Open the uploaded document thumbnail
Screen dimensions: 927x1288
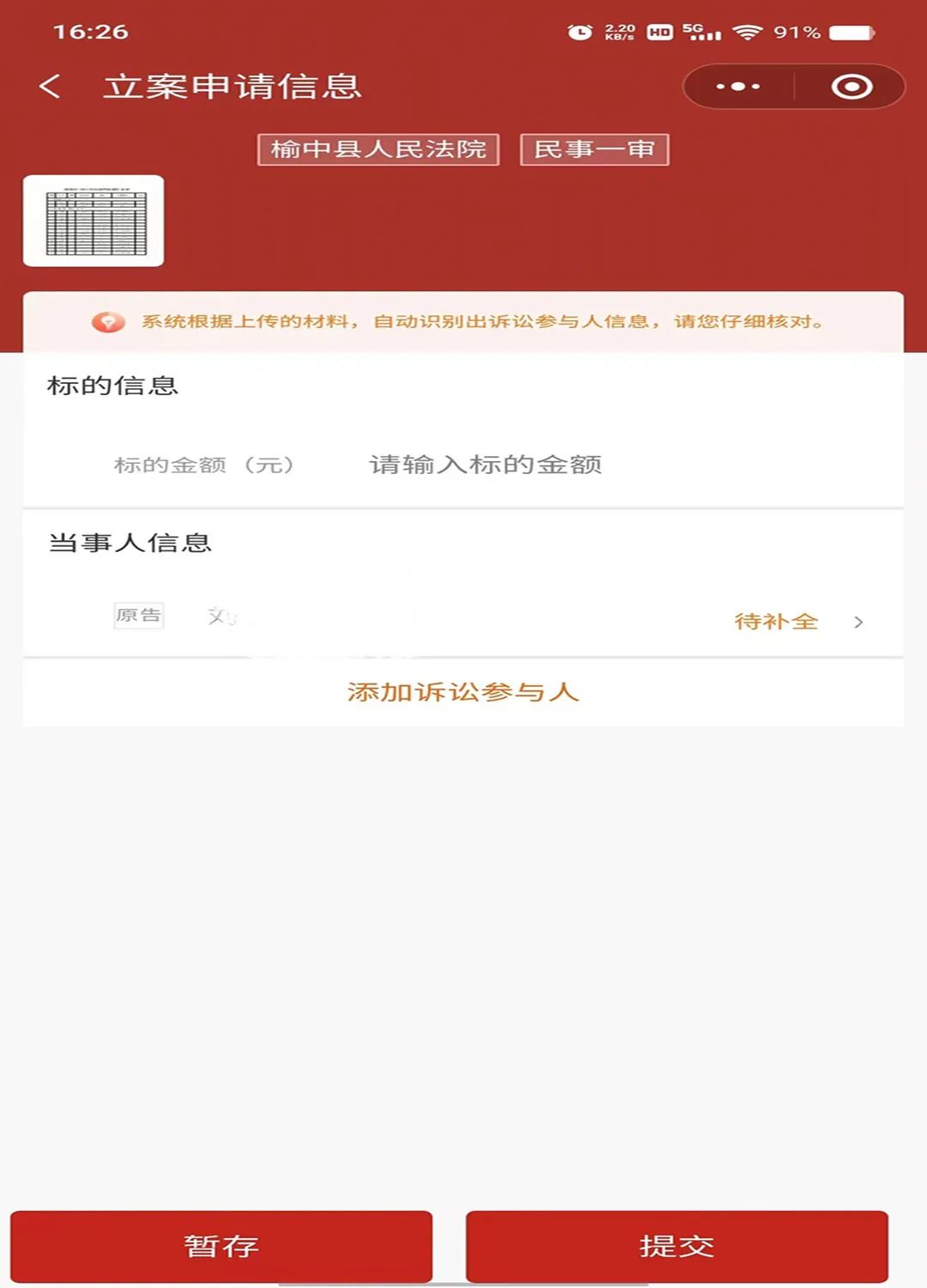tap(94, 221)
